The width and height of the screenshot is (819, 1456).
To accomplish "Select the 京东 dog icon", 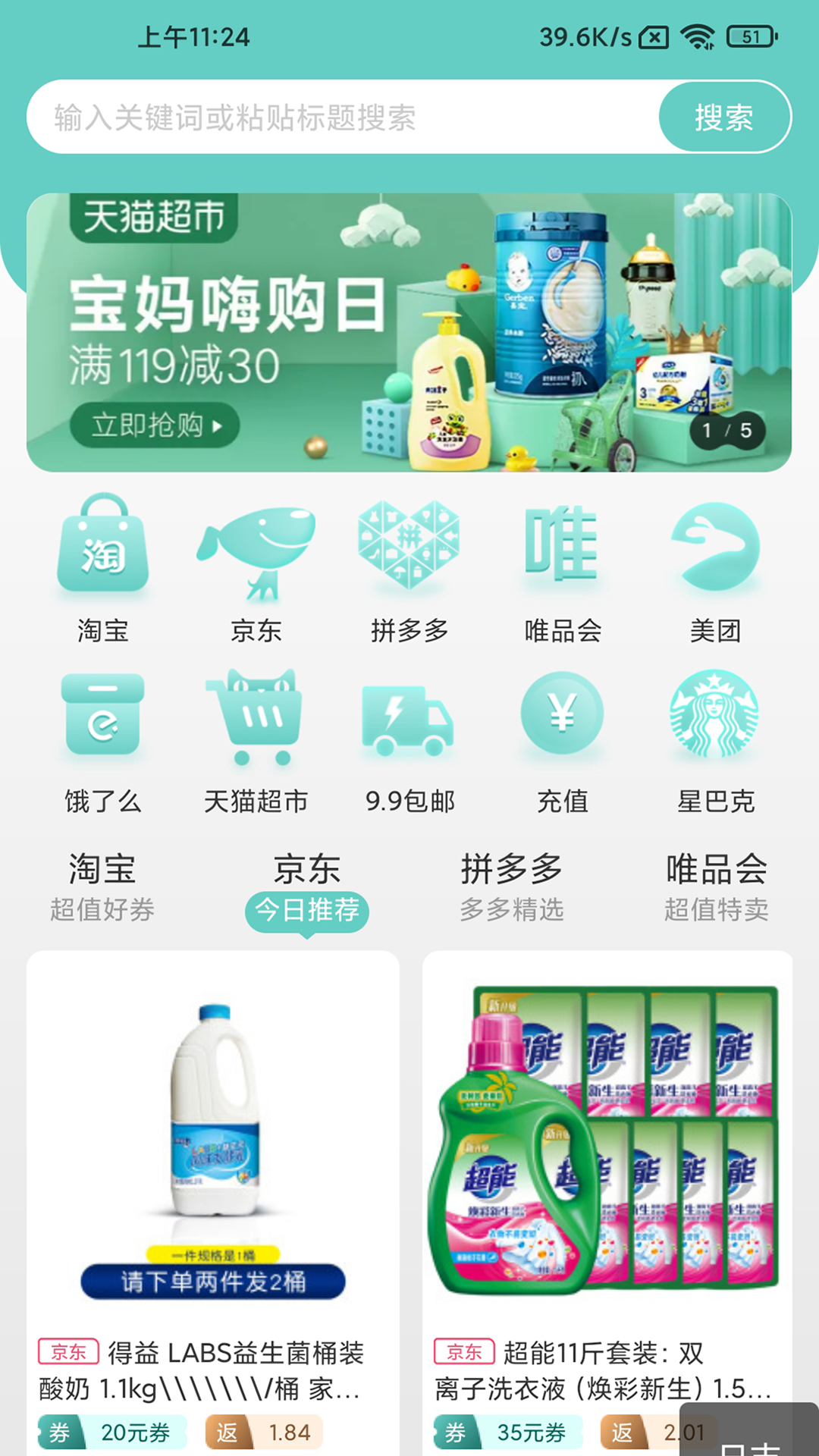I will (256, 550).
